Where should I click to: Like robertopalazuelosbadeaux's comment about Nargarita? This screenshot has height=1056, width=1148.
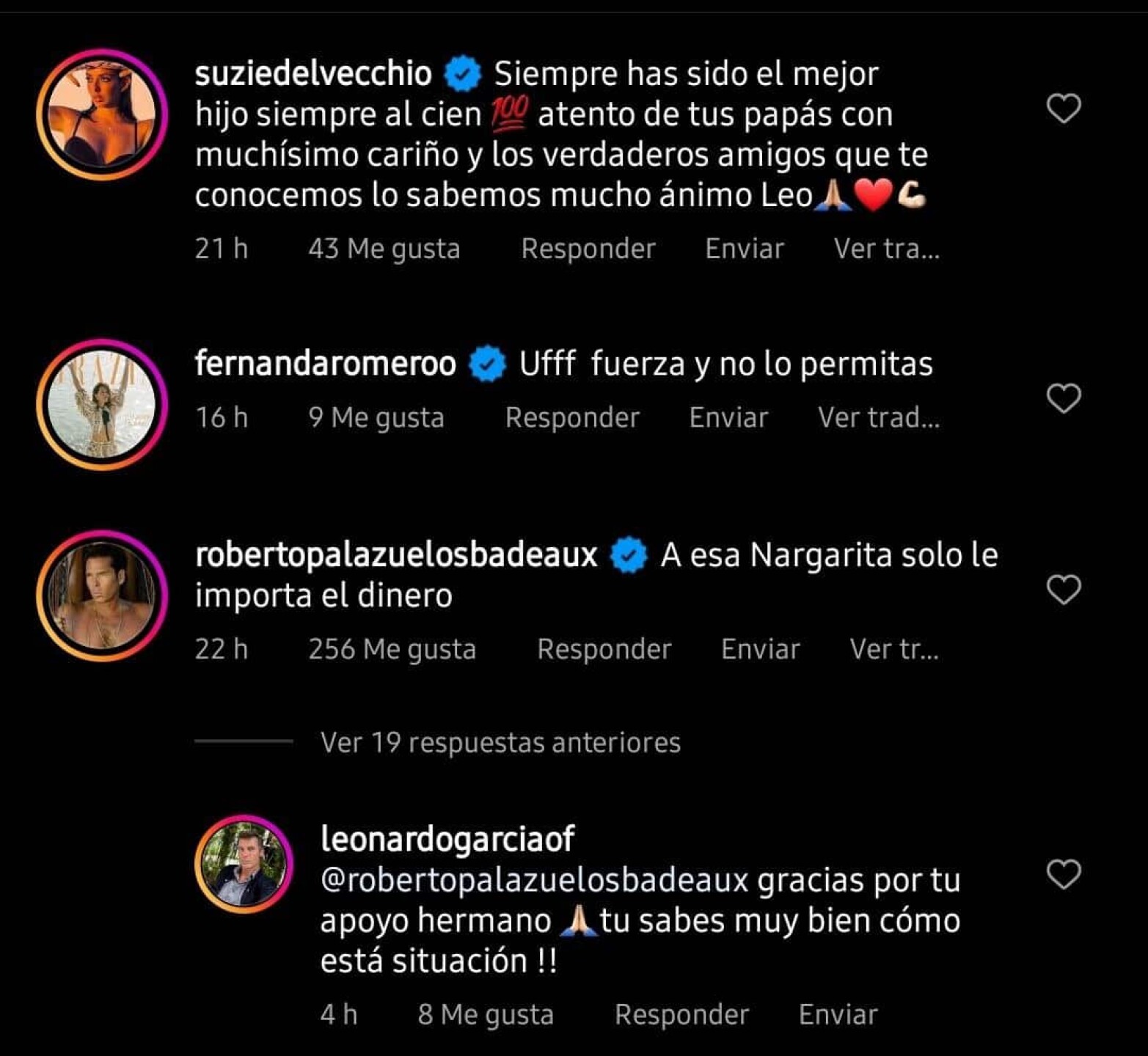(1063, 590)
